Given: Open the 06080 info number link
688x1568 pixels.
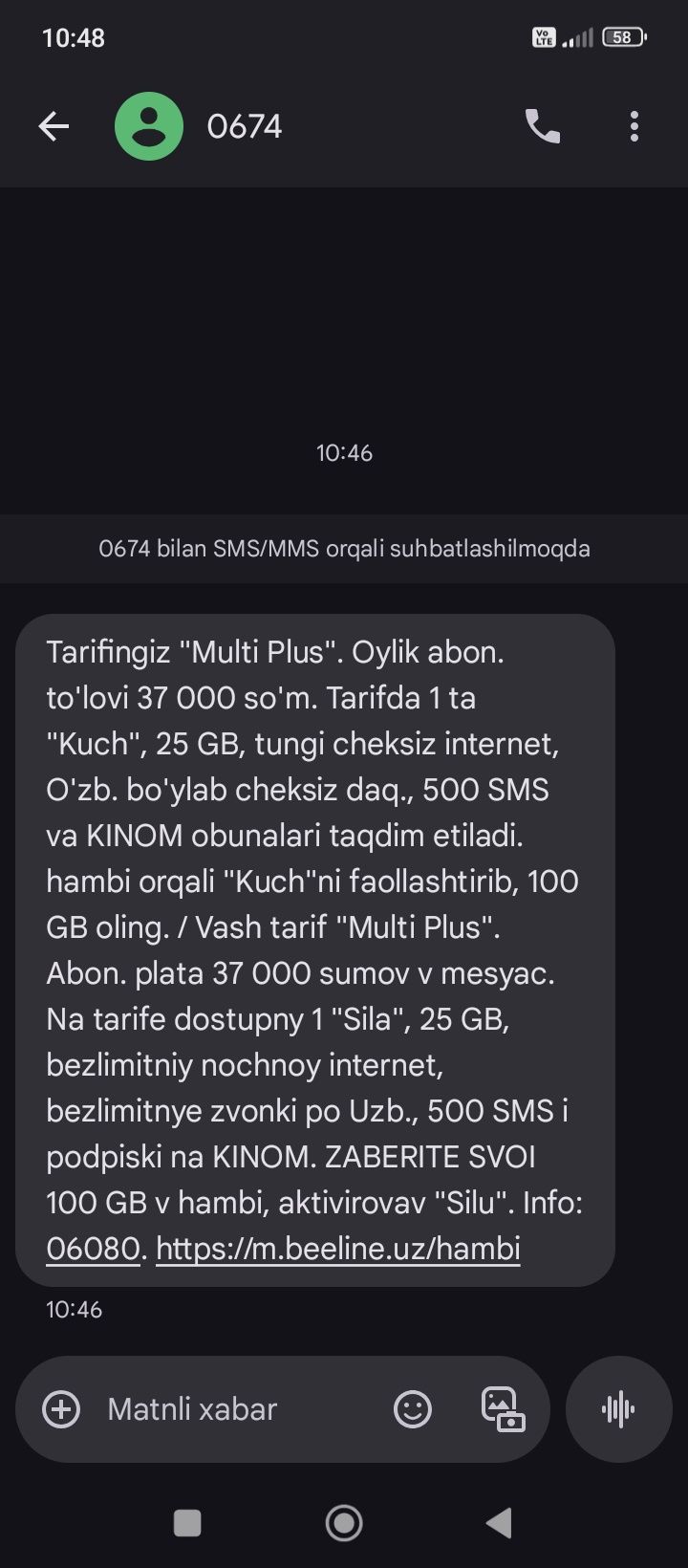Looking at the screenshot, I should (93, 1249).
